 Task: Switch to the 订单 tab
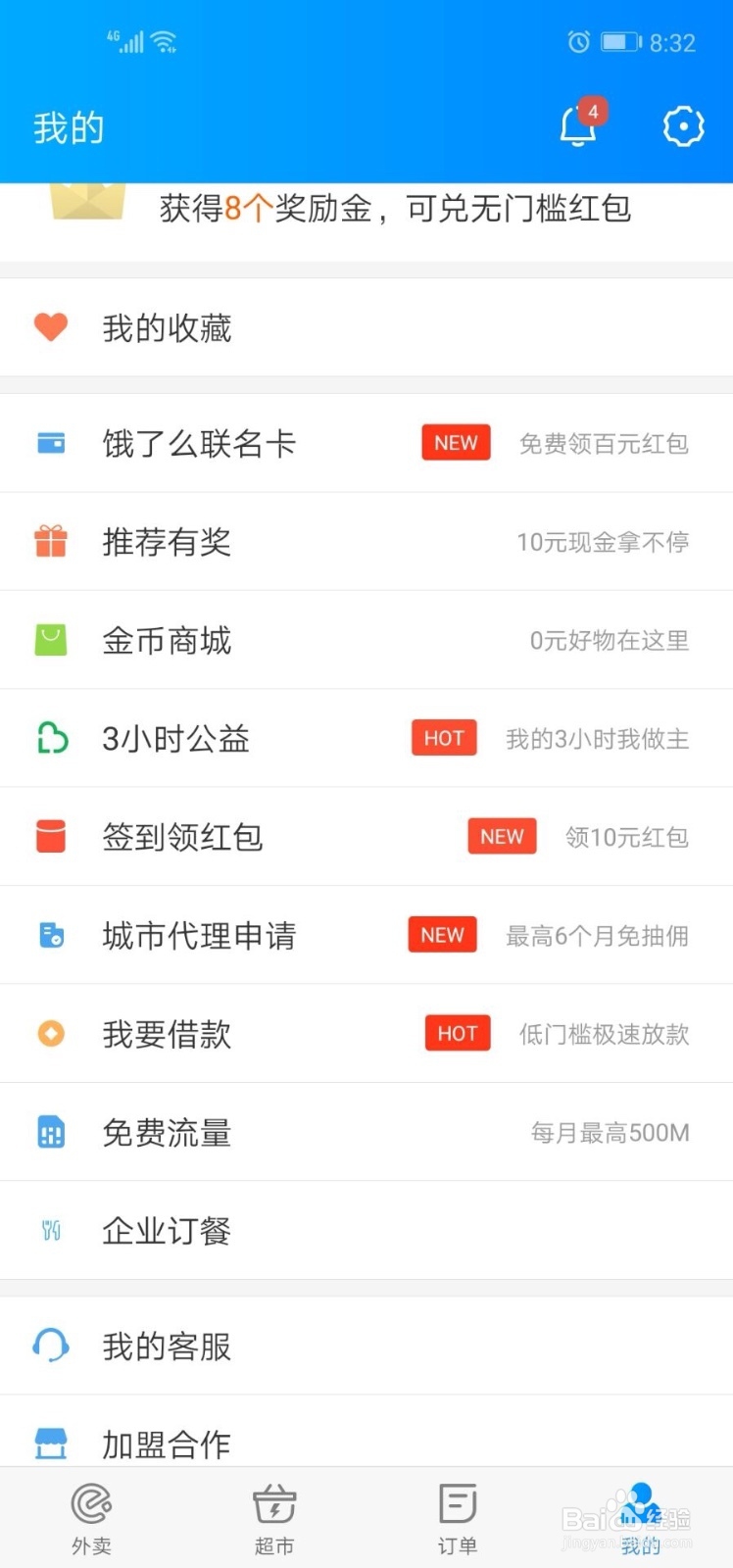click(x=457, y=1514)
